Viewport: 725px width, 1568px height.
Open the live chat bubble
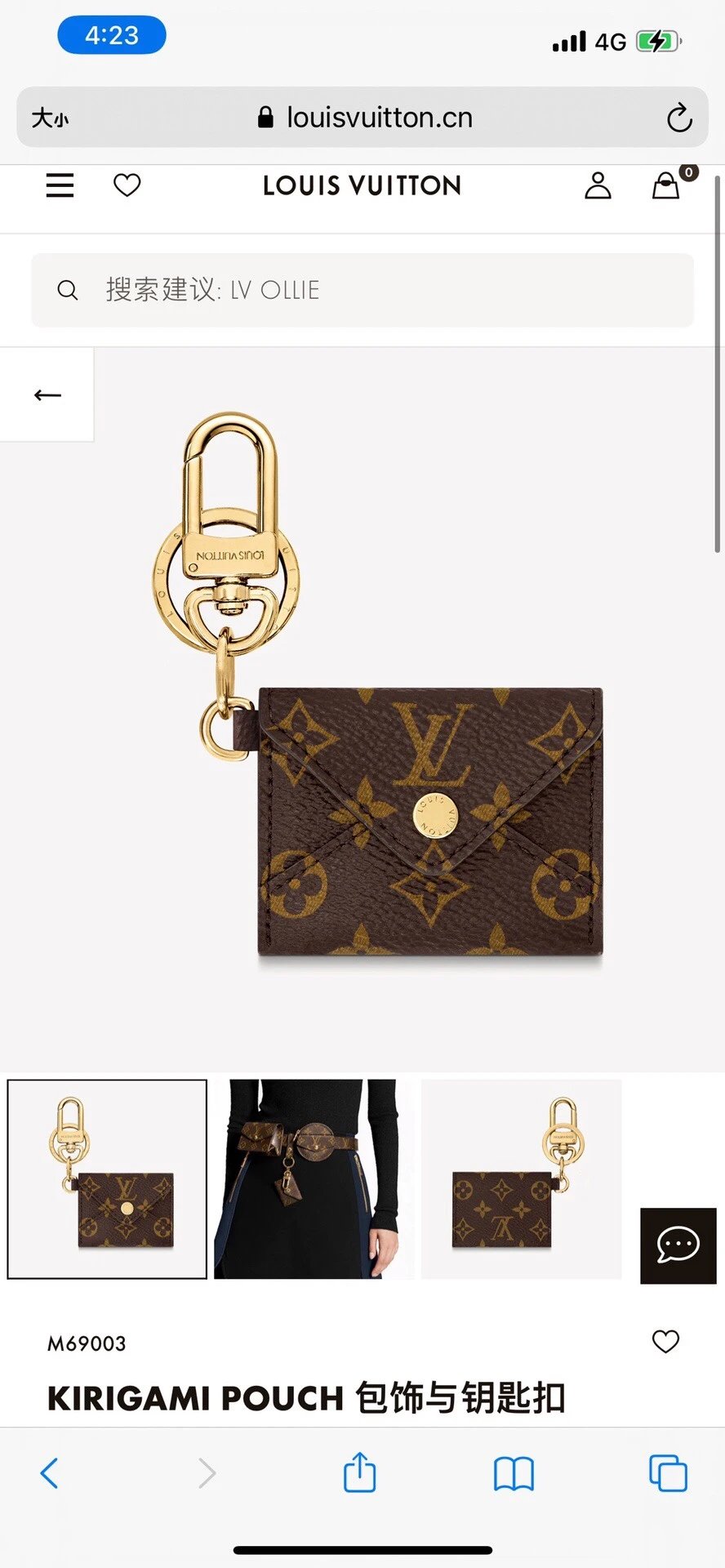(x=678, y=1245)
